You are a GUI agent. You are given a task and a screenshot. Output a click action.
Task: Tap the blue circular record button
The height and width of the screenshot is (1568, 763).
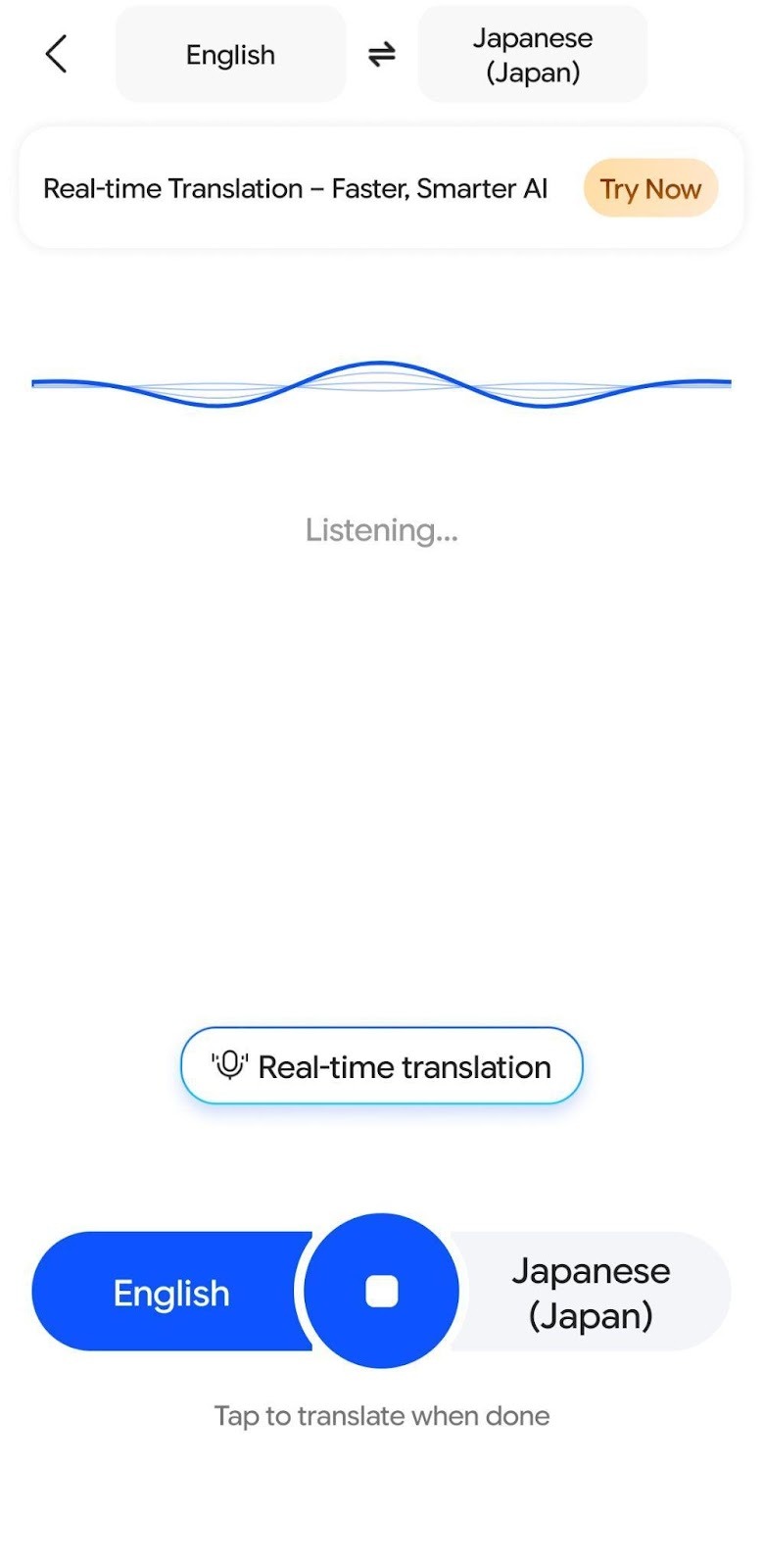(x=381, y=1292)
